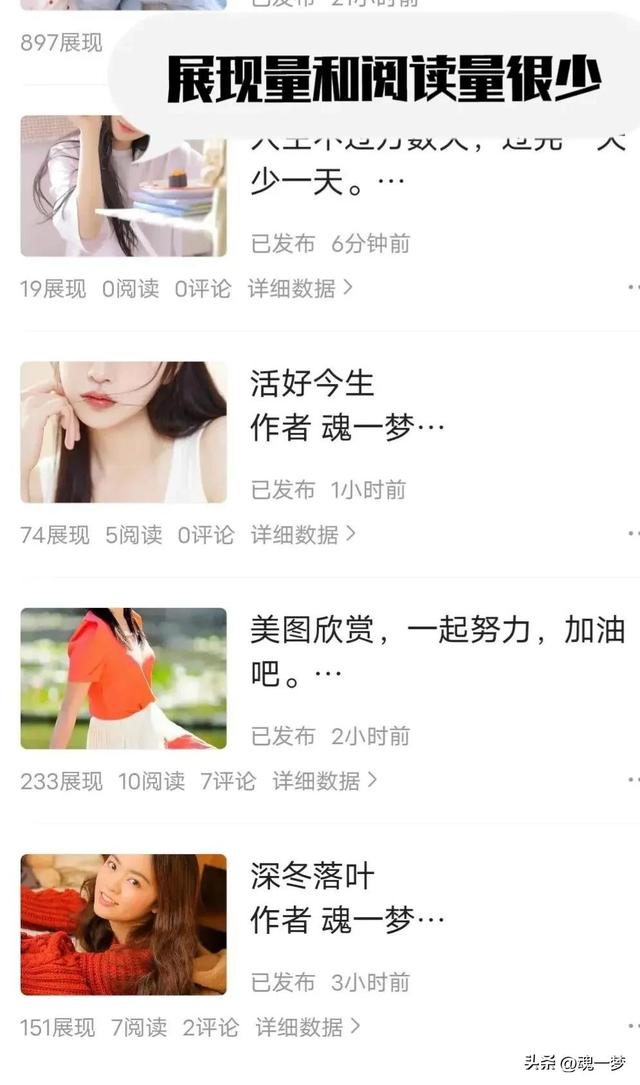Image resolution: width=640 pixels, height=1085 pixels.
Task: Open the 深冬落叶 post
Action: point(312,877)
